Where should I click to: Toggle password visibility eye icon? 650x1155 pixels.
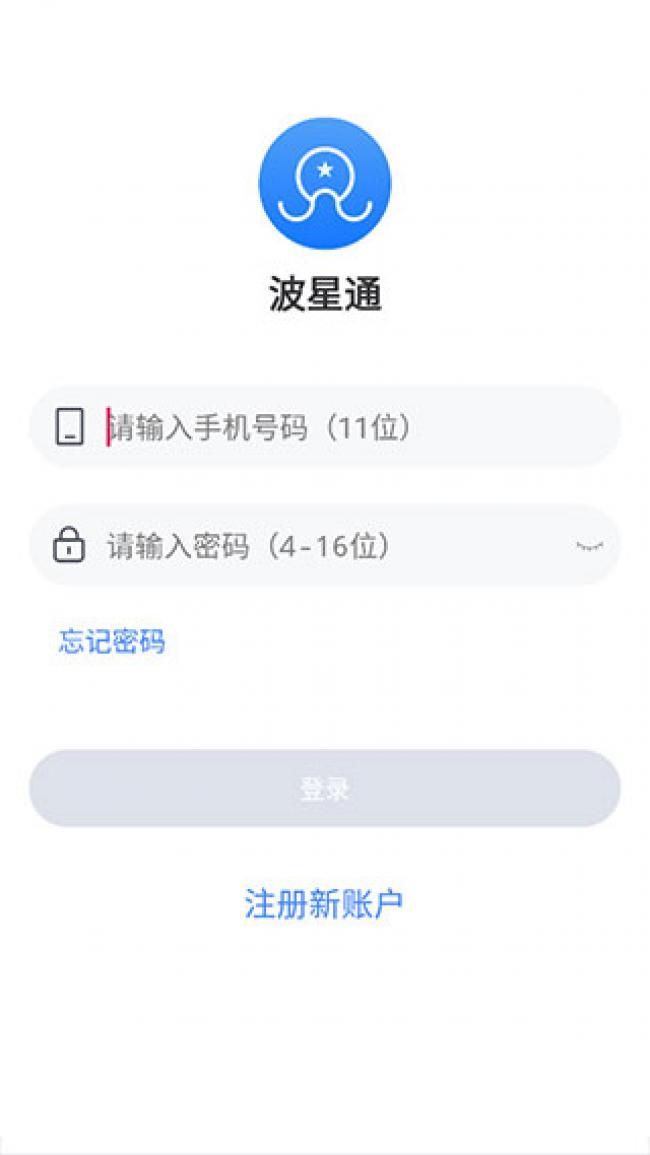point(590,546)
